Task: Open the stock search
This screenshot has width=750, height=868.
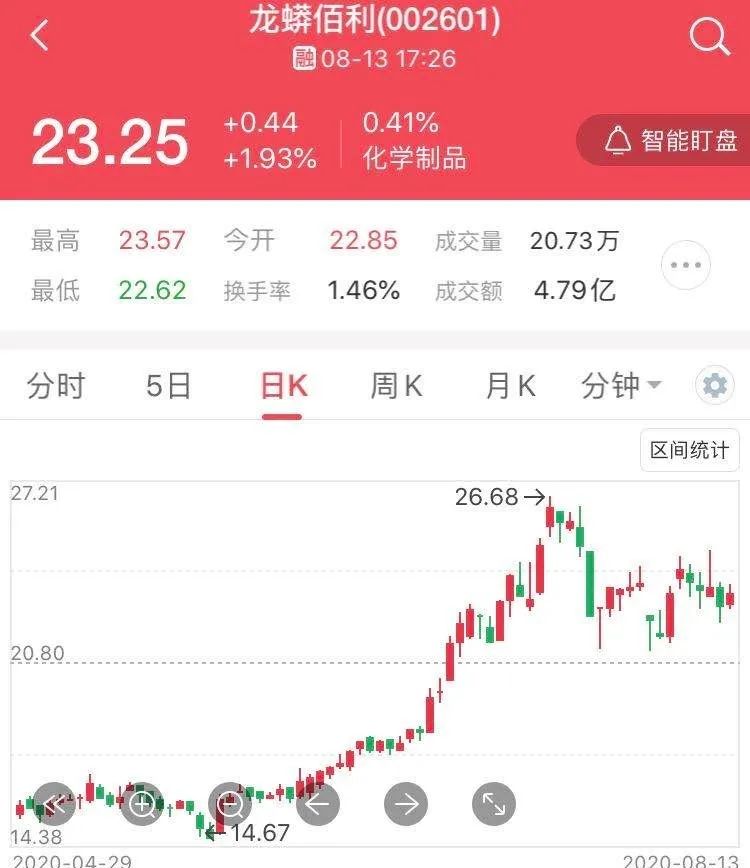Action: [x=710, y=37]
